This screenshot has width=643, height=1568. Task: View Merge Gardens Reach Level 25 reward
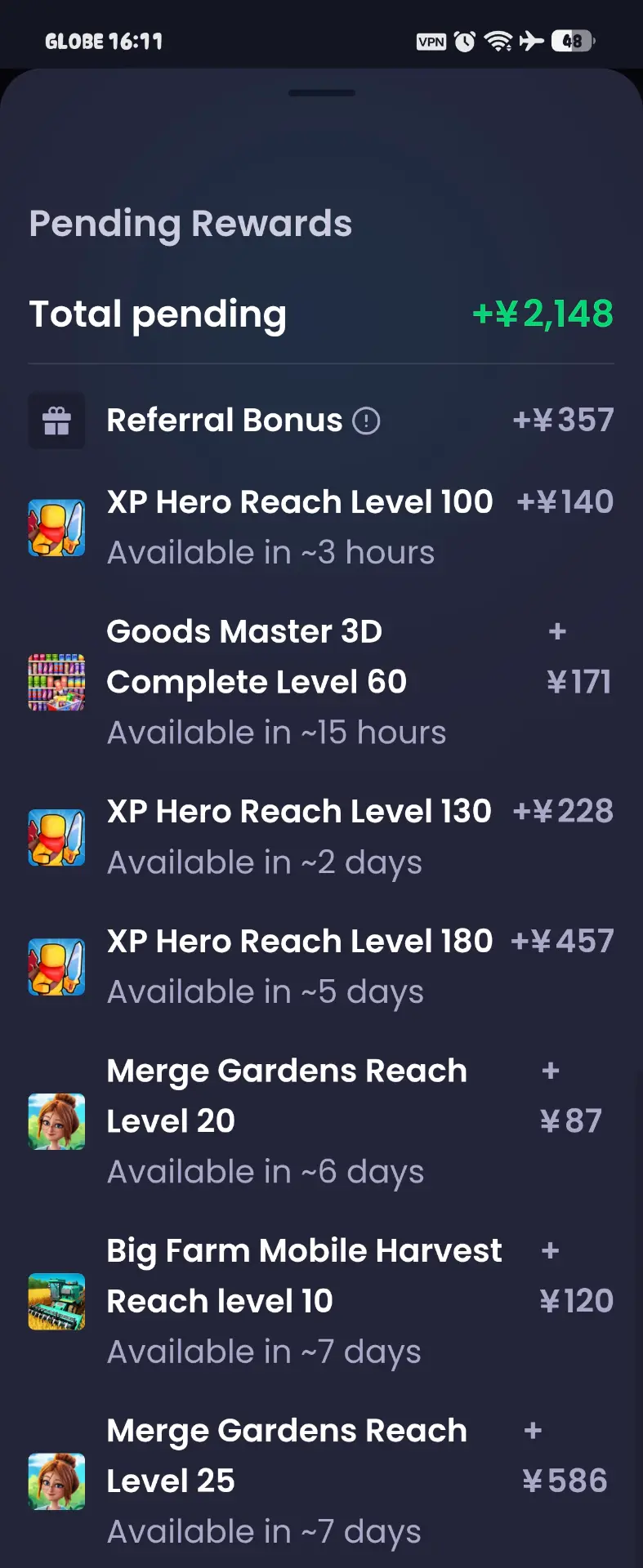click(321, 1481)
